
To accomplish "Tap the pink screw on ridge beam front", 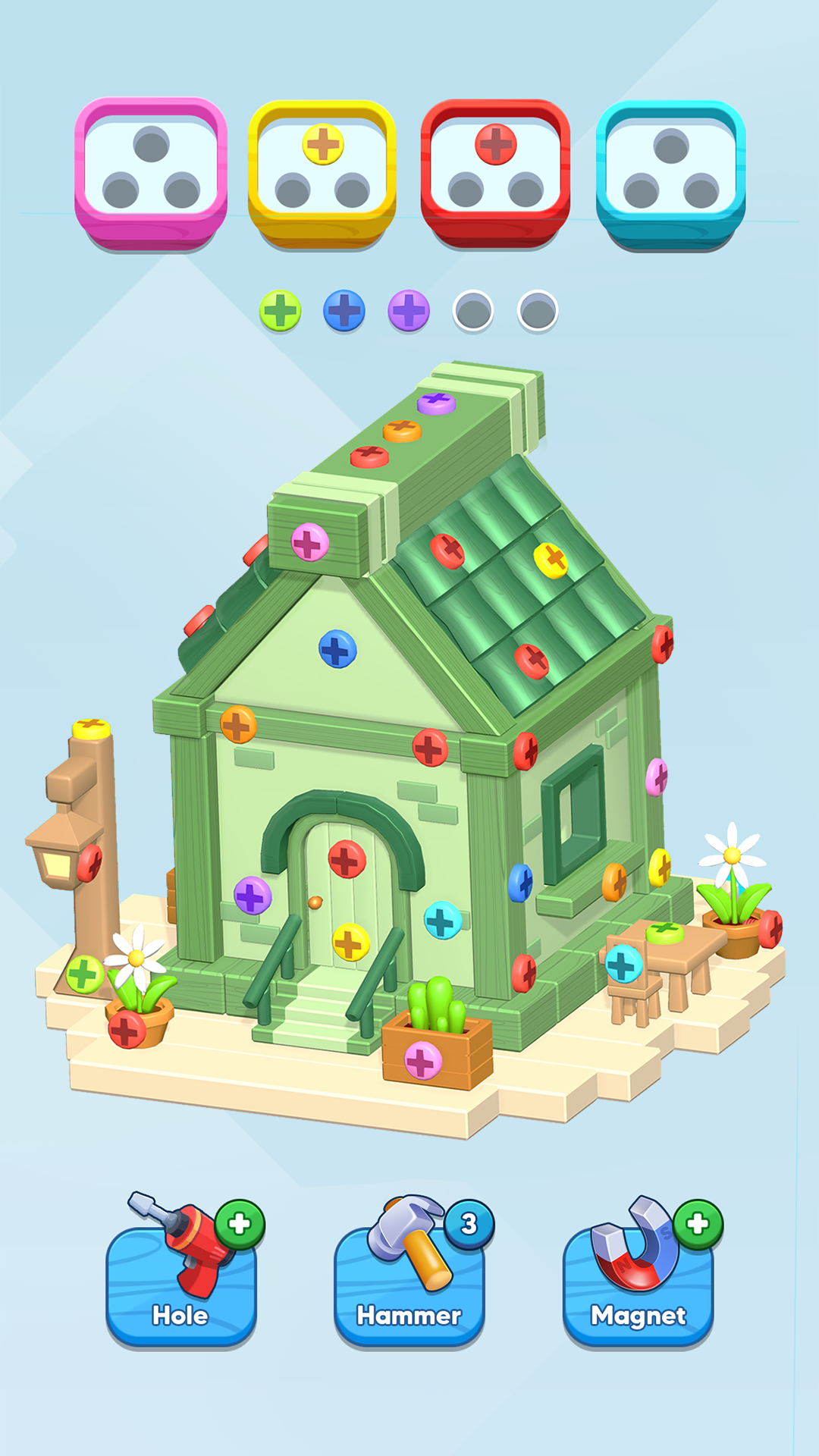I will pos(309,543).
